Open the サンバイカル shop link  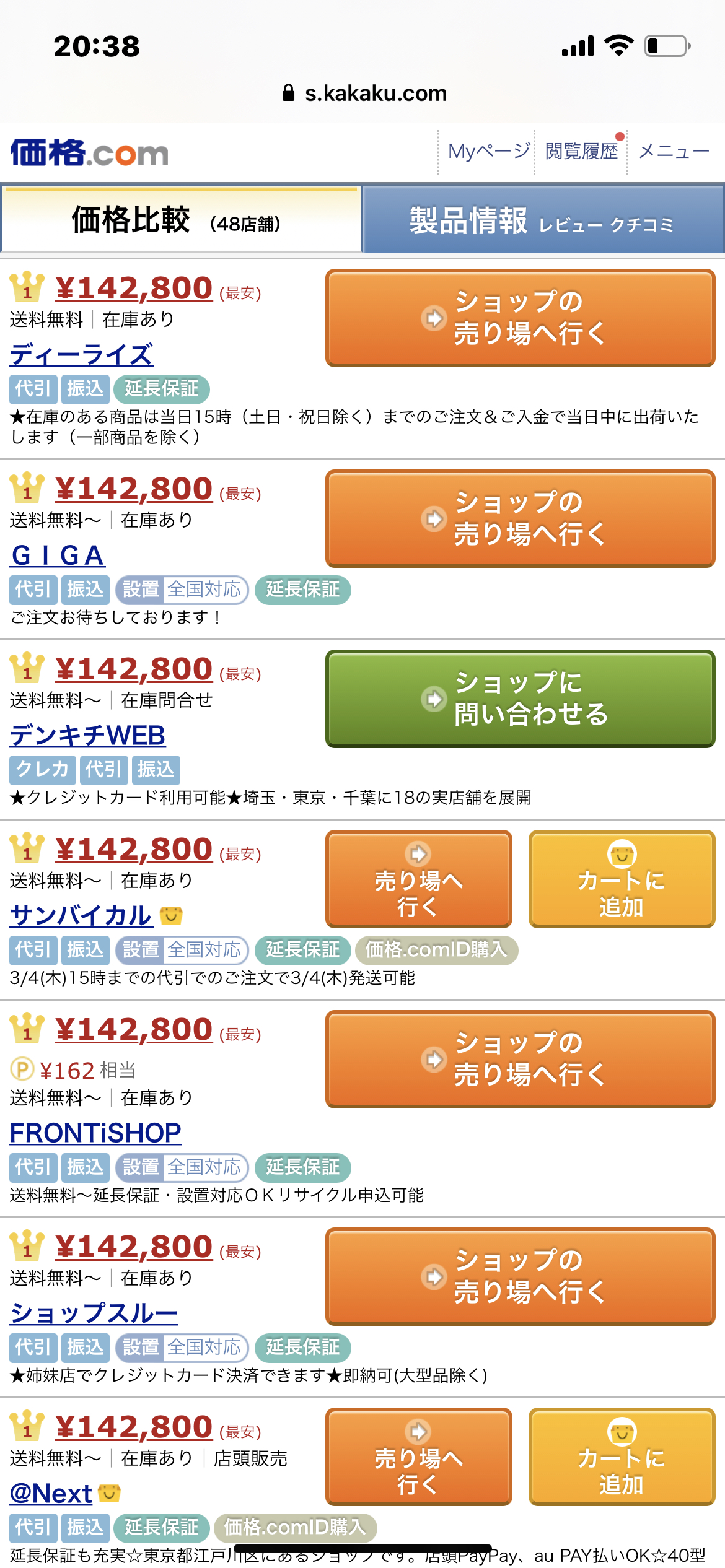[x=81, y=916]
